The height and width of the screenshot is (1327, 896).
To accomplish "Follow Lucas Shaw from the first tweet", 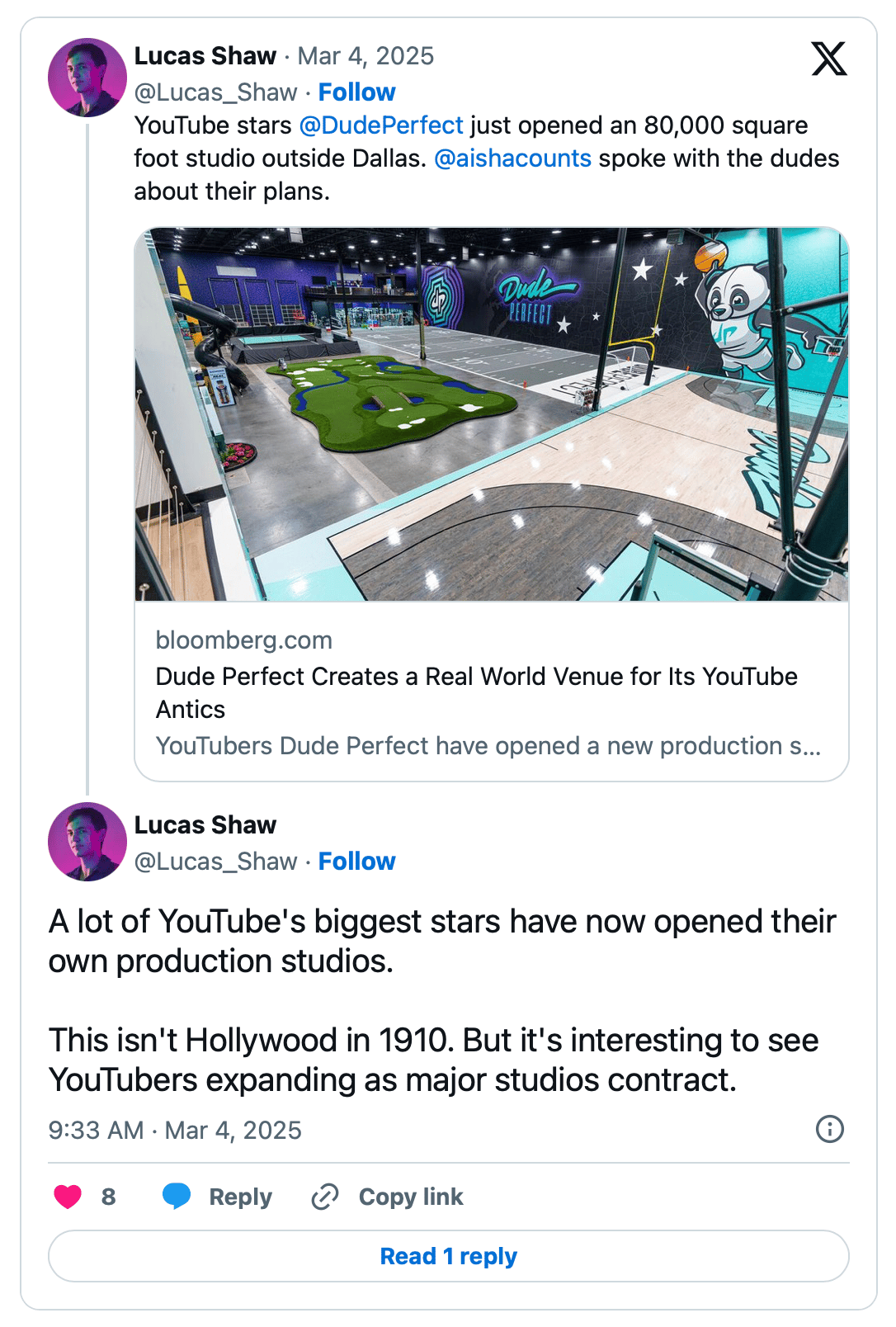I will tap(356, 92).
